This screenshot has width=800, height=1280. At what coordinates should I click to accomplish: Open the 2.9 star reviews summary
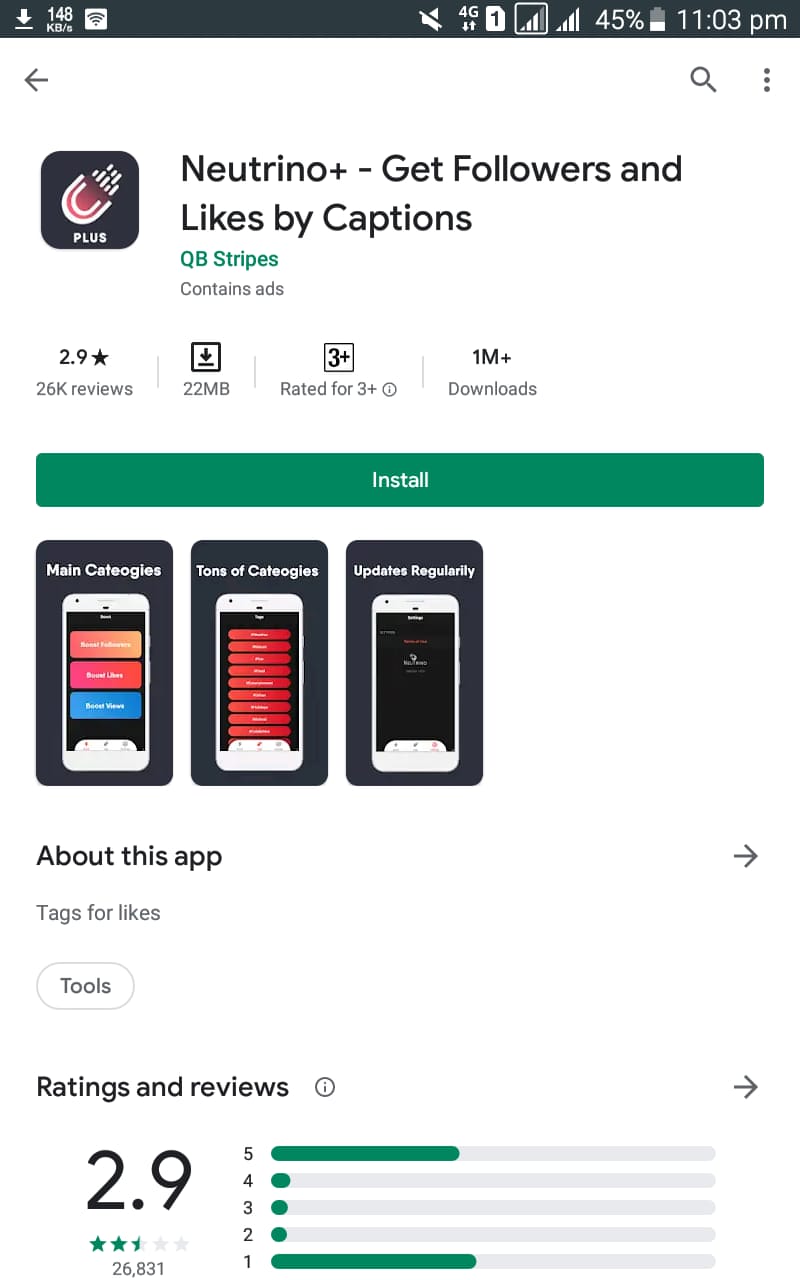point(84,372)
